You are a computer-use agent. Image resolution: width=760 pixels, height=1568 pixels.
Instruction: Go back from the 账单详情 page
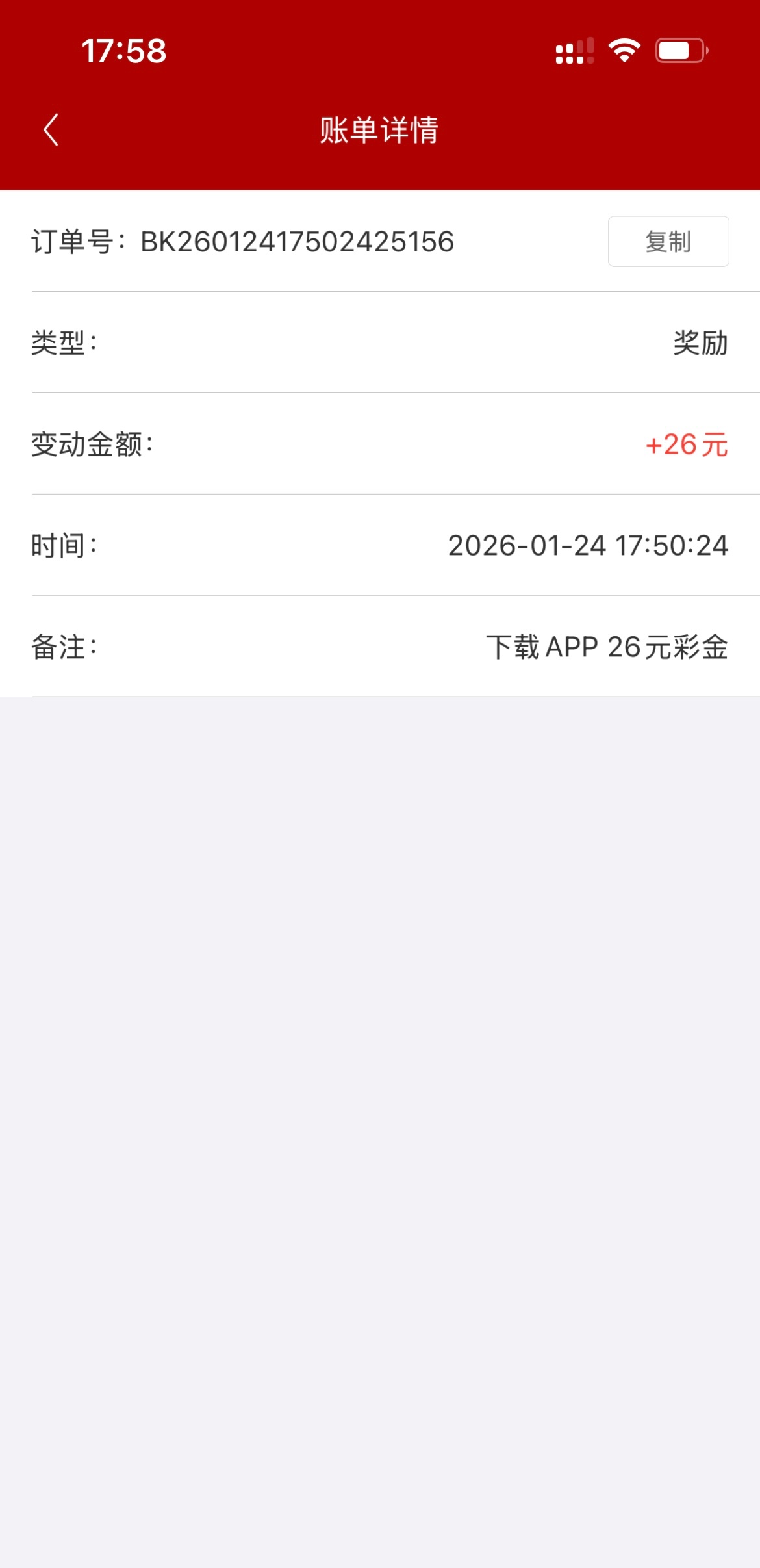pos(51,130)
